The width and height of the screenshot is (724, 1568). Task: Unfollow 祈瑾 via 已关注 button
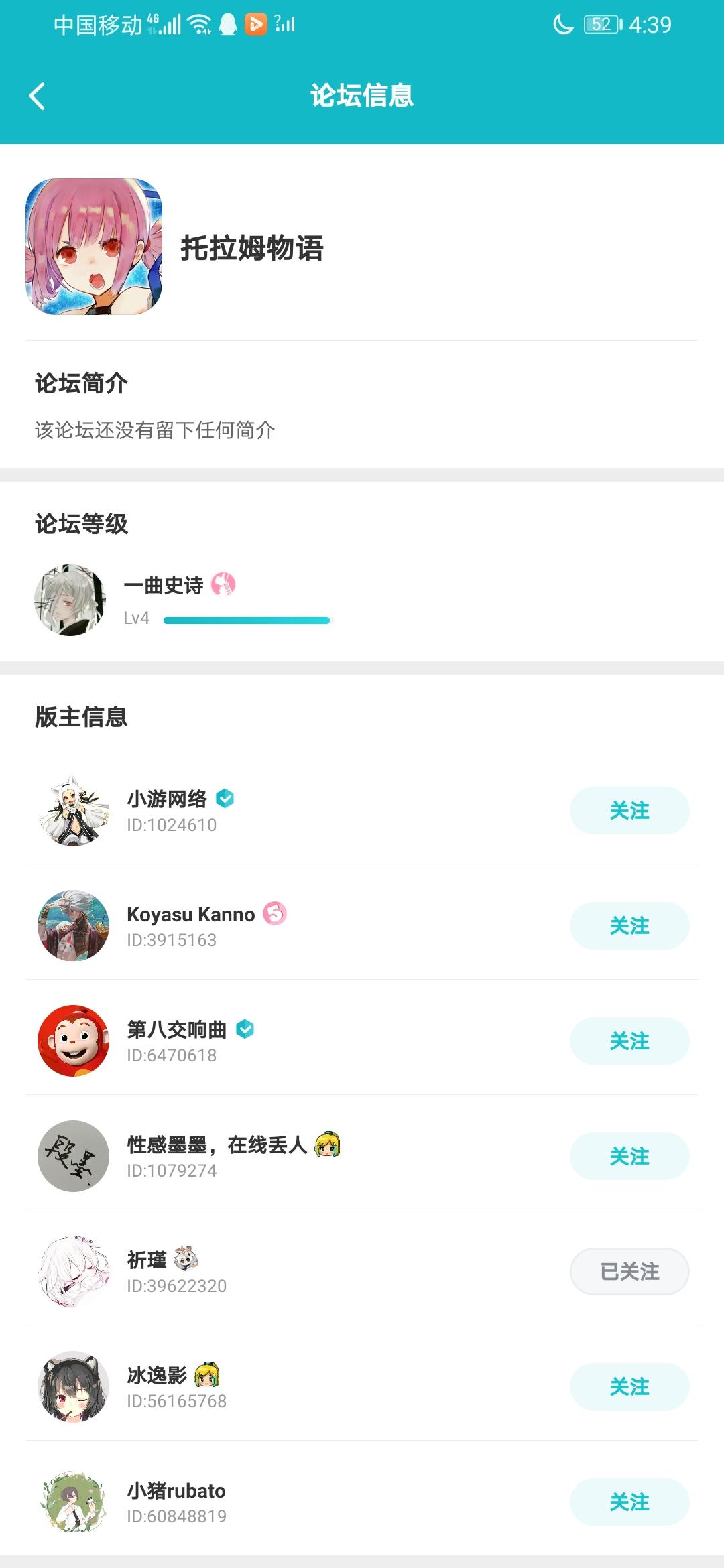point(629,1271)
